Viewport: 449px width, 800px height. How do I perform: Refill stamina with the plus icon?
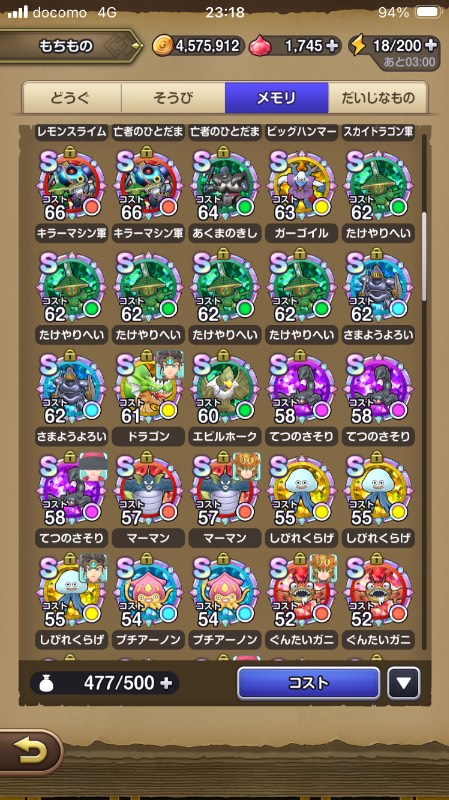click(431, 45)
